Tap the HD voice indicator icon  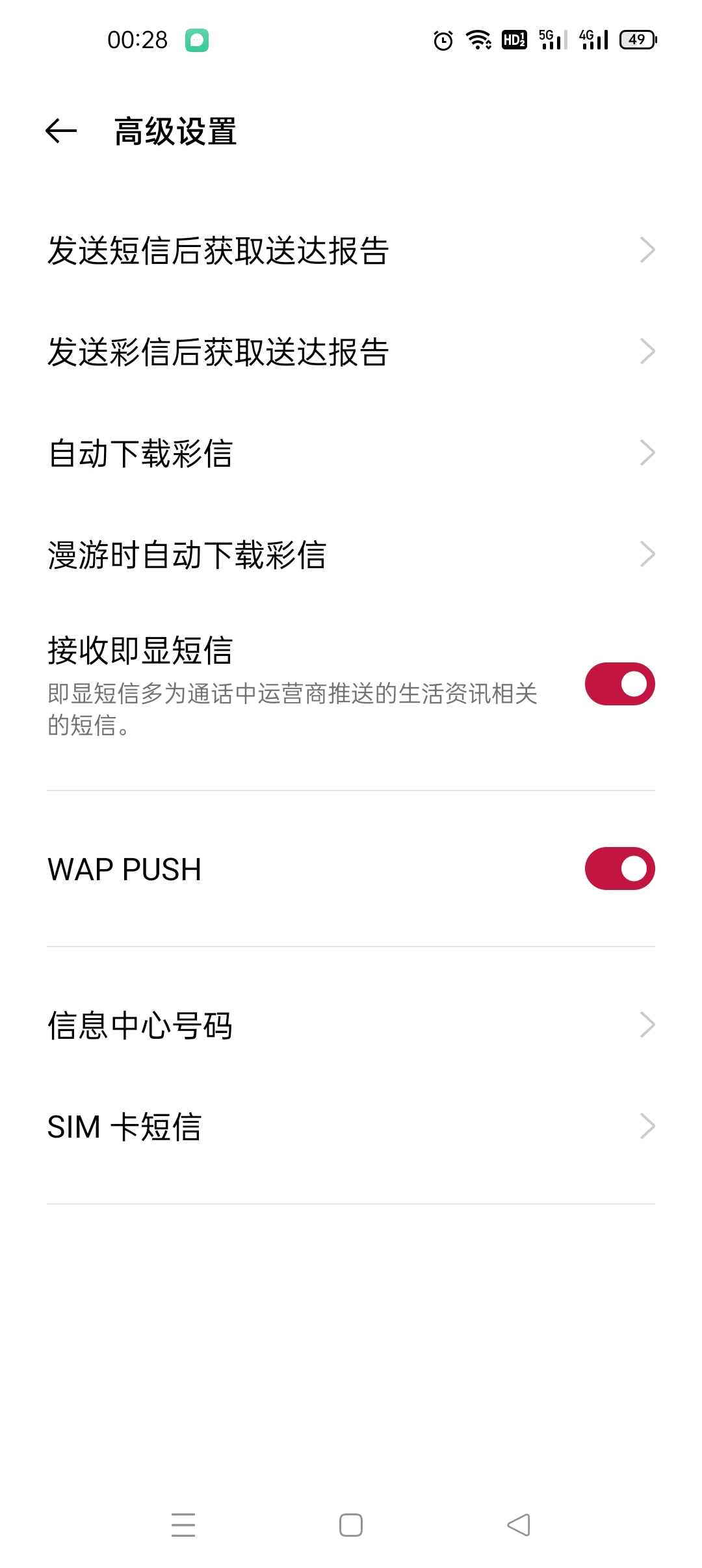pos(513,40)
